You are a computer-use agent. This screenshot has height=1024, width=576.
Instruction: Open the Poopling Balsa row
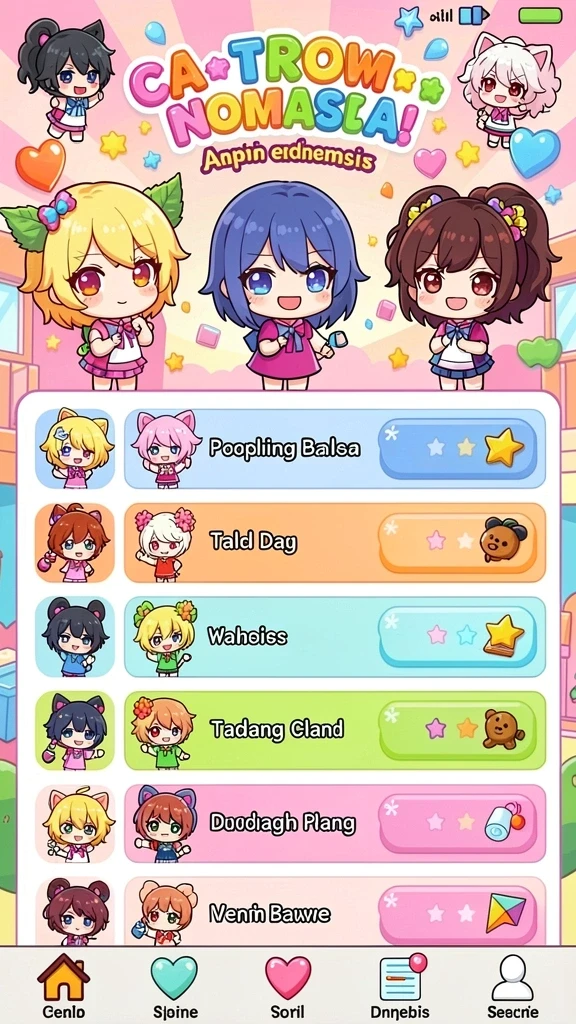click(x=334, y=448)
